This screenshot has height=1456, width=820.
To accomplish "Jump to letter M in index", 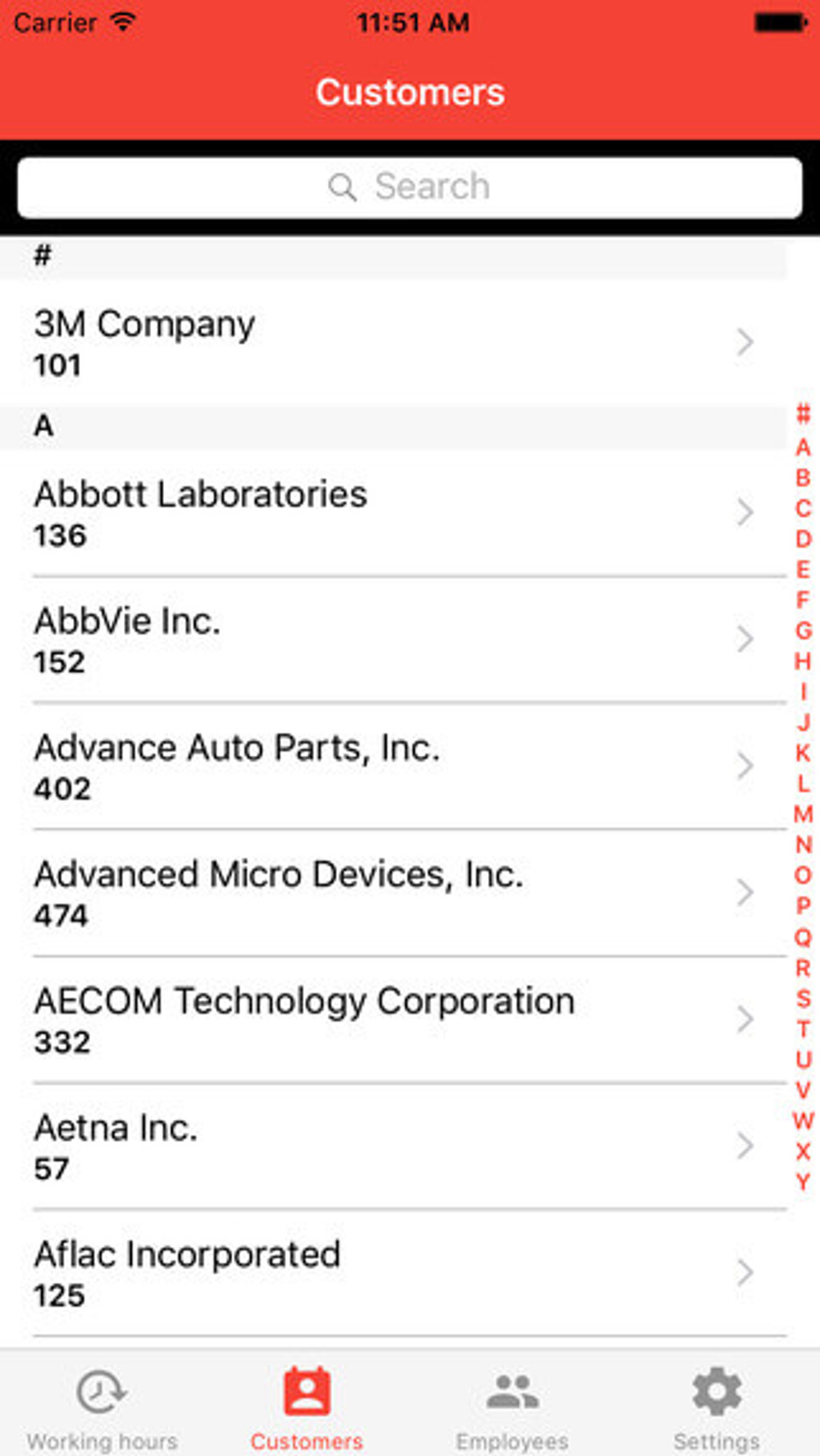I will tap(803, 814).
